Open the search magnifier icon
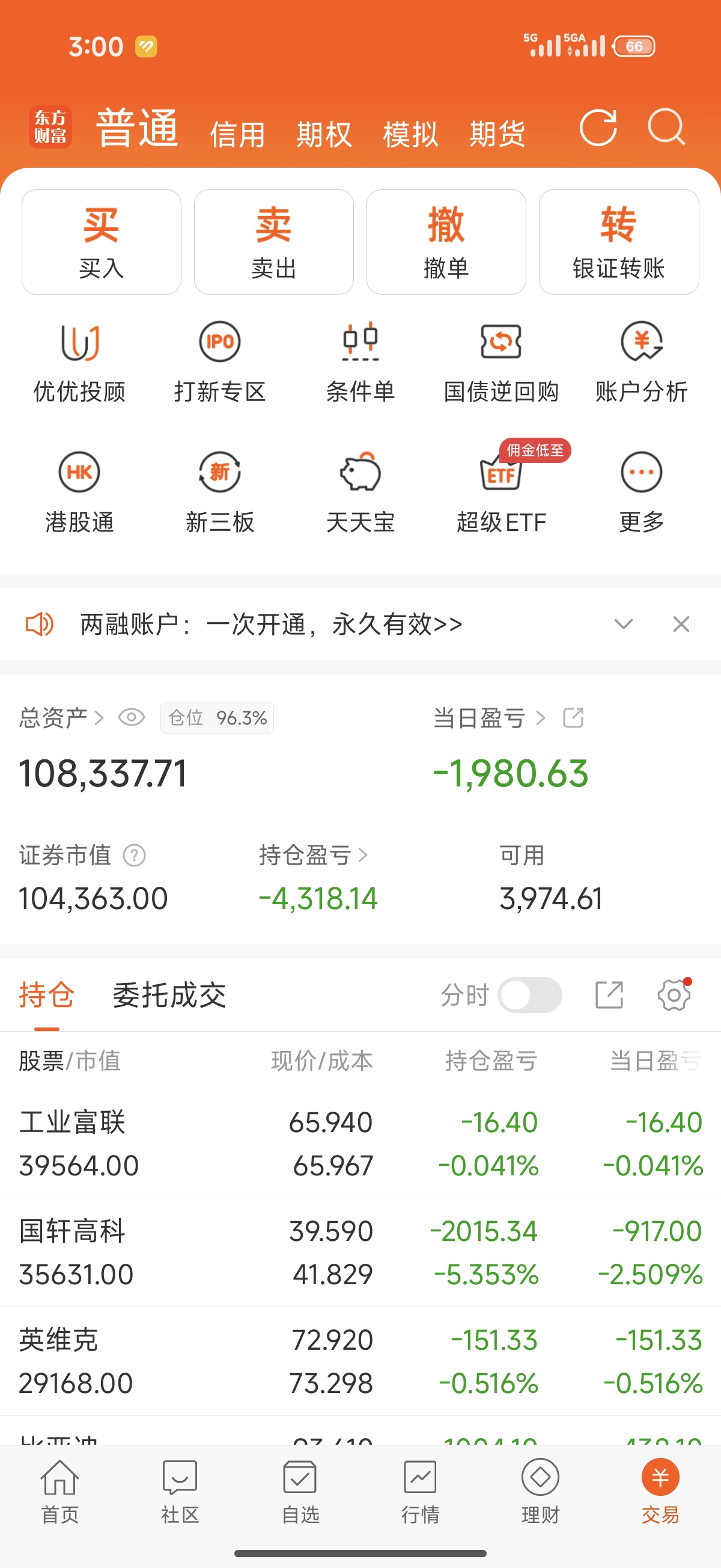Screen dimensions: 721x1568 point(666,127)
